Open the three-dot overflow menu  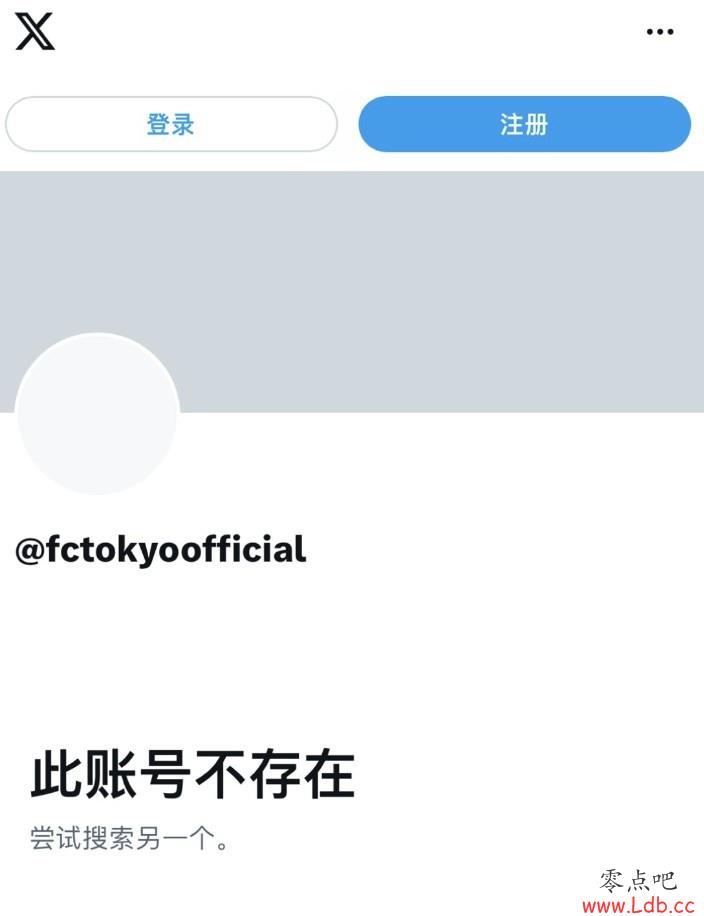659,32
